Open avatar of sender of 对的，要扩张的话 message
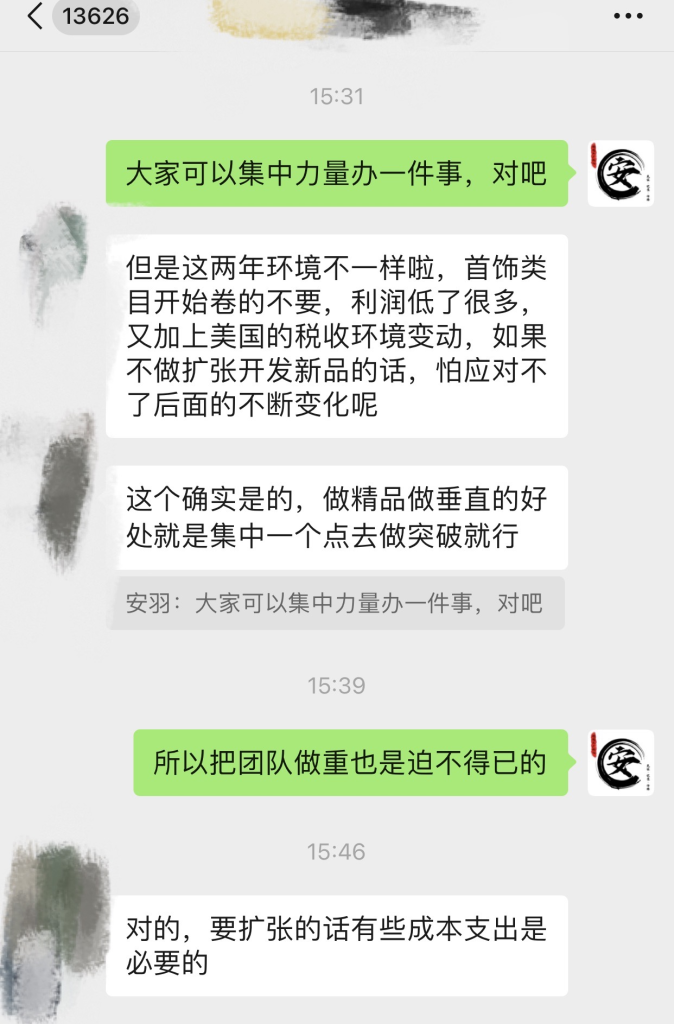Image resolution: width=674 pixels, height=1024 pixels. pos(55,925)
